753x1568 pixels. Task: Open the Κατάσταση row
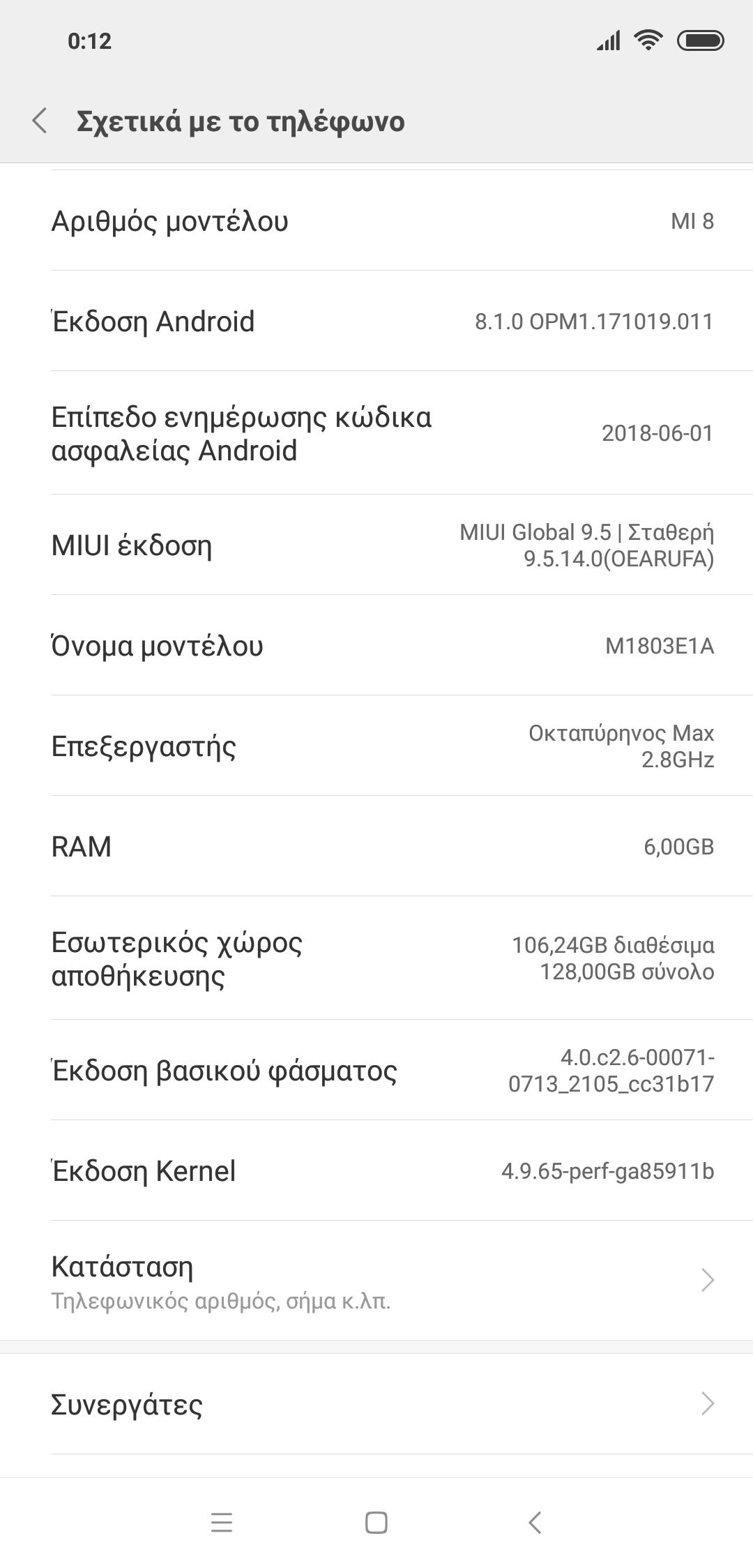click(376, 1281)
